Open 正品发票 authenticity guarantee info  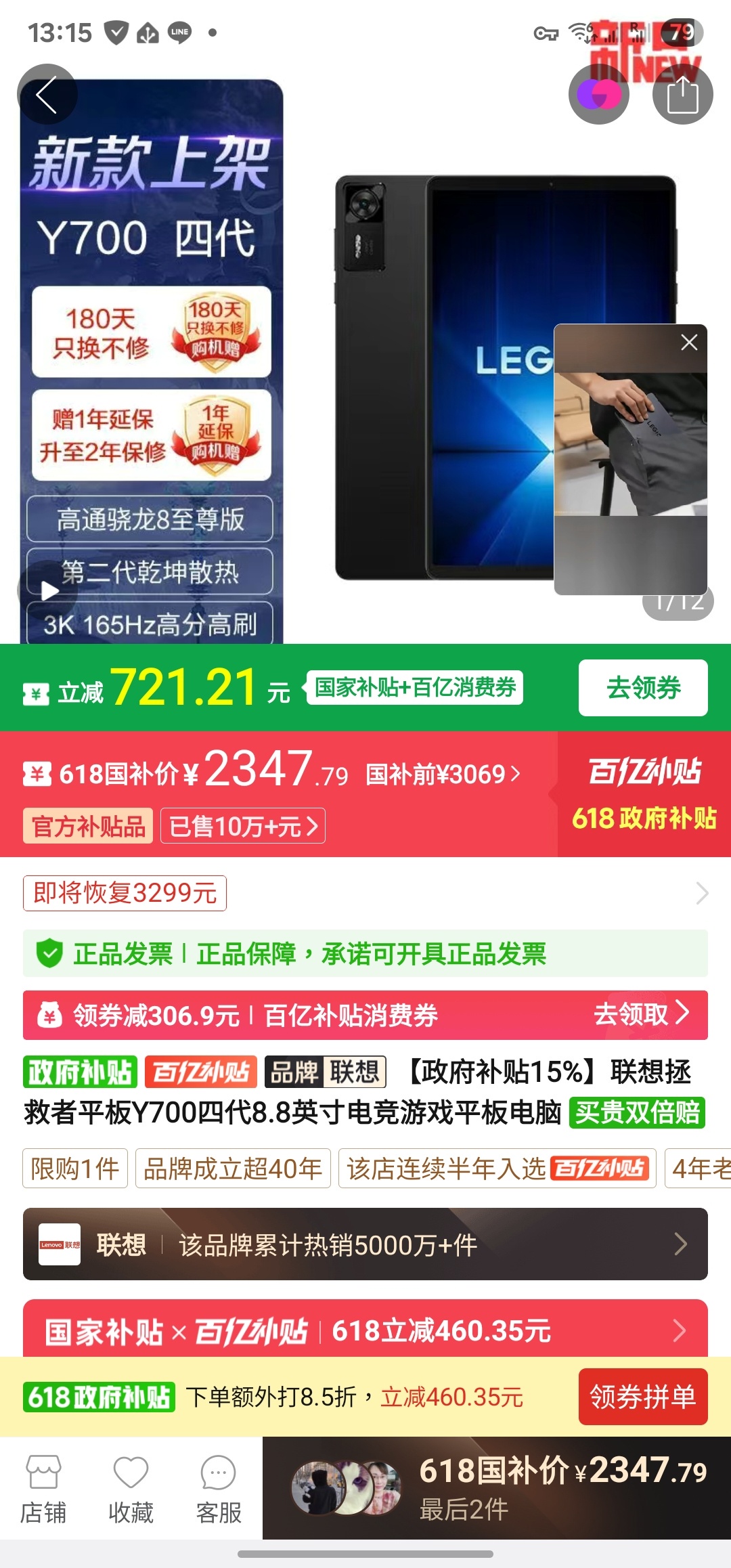(365, 953)
